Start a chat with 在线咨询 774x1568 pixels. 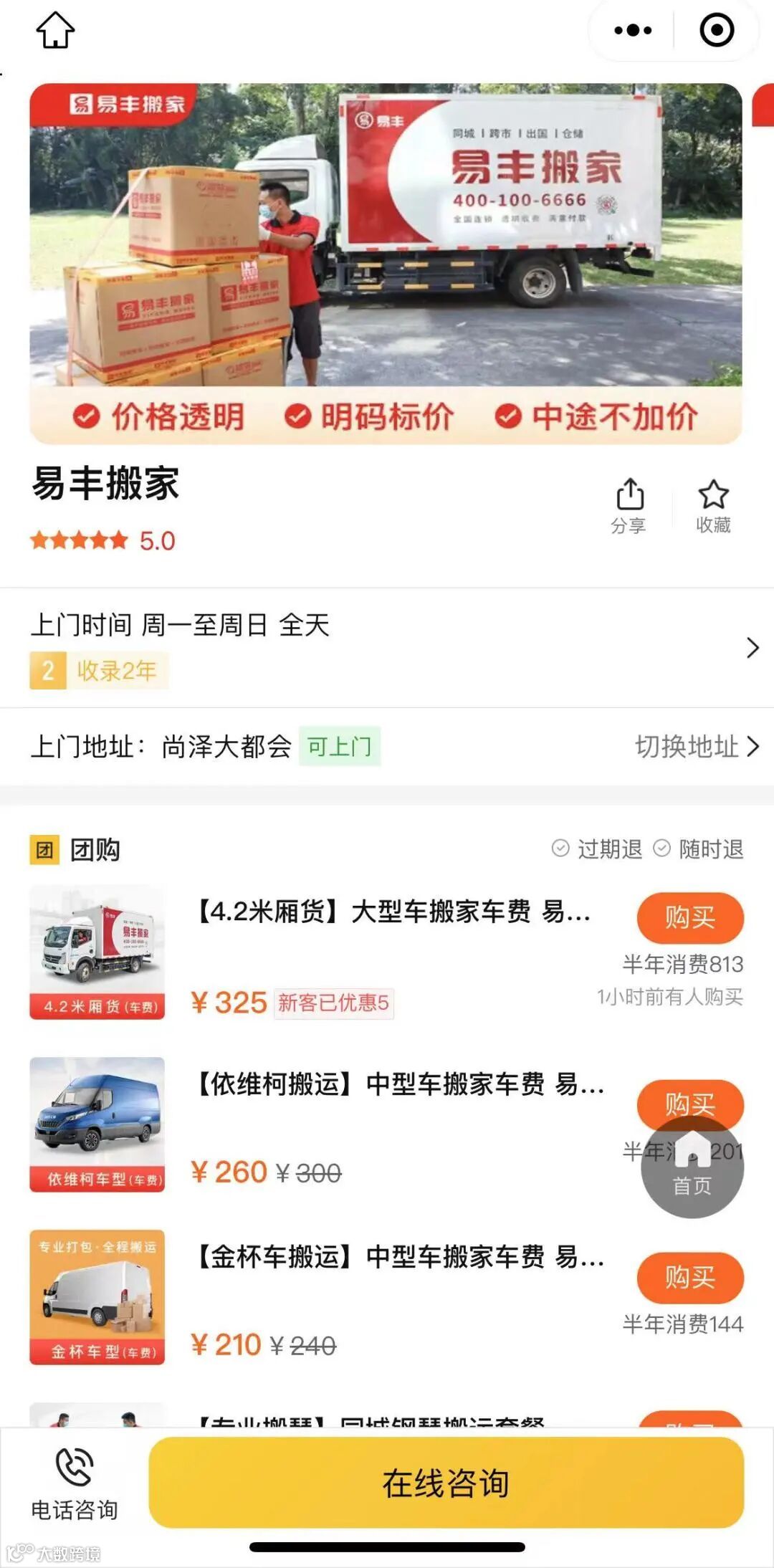coord(446,1483)
